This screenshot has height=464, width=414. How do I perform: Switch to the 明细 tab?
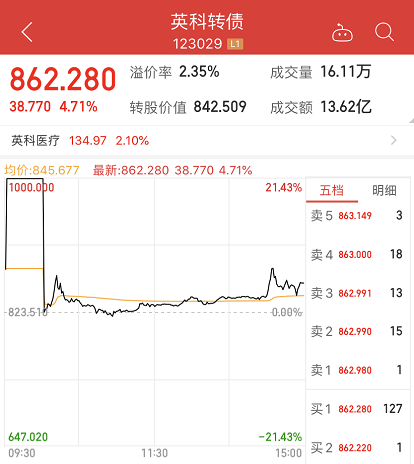[384, 191]
